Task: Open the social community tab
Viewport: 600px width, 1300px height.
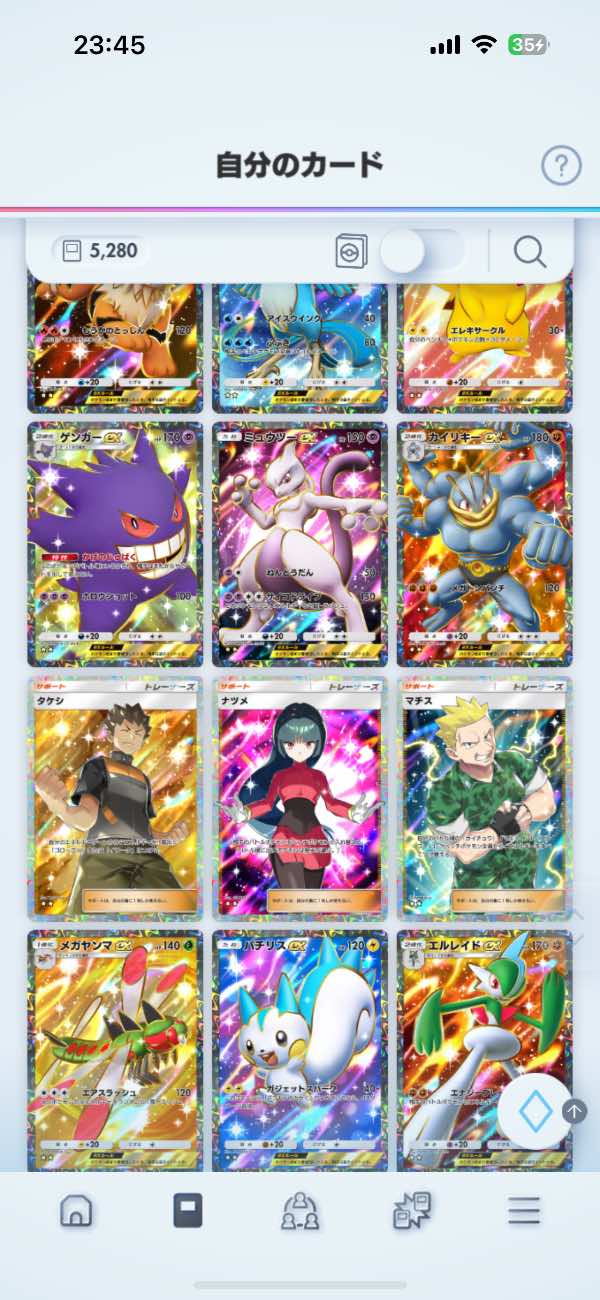Action: pos(300,1211)
